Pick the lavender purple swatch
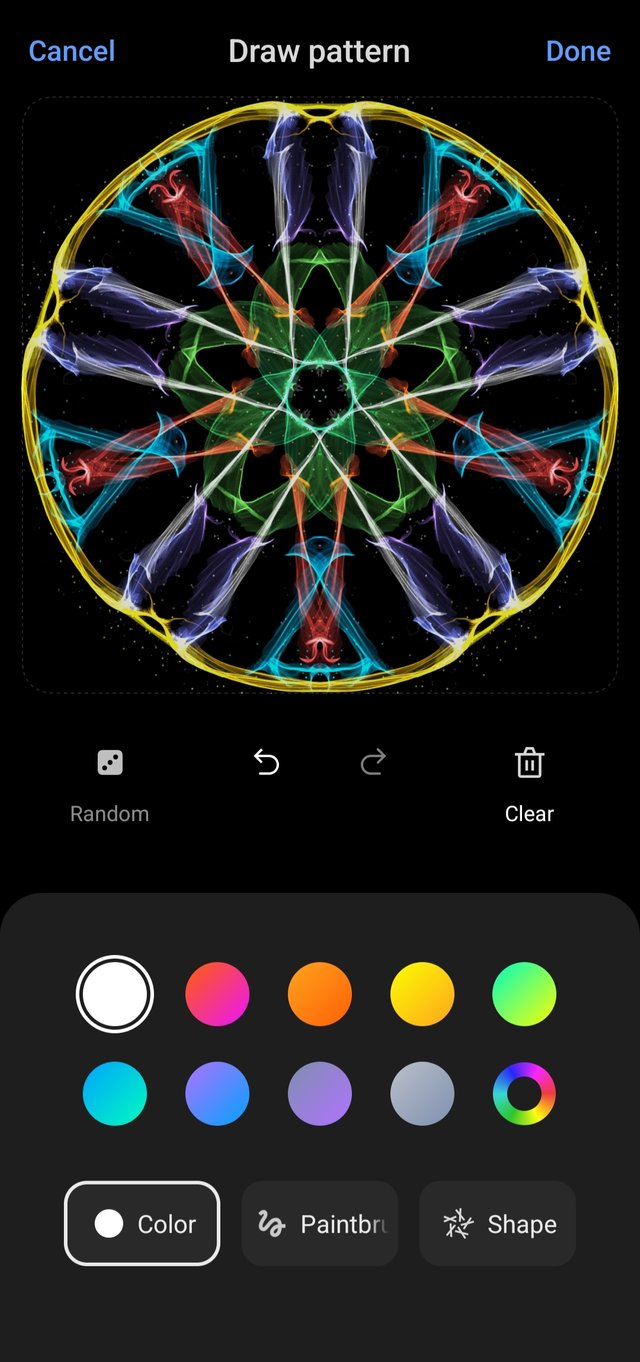Viewport: 640px width, 1362px height. pyautogui.click(x=320, y=1094)
